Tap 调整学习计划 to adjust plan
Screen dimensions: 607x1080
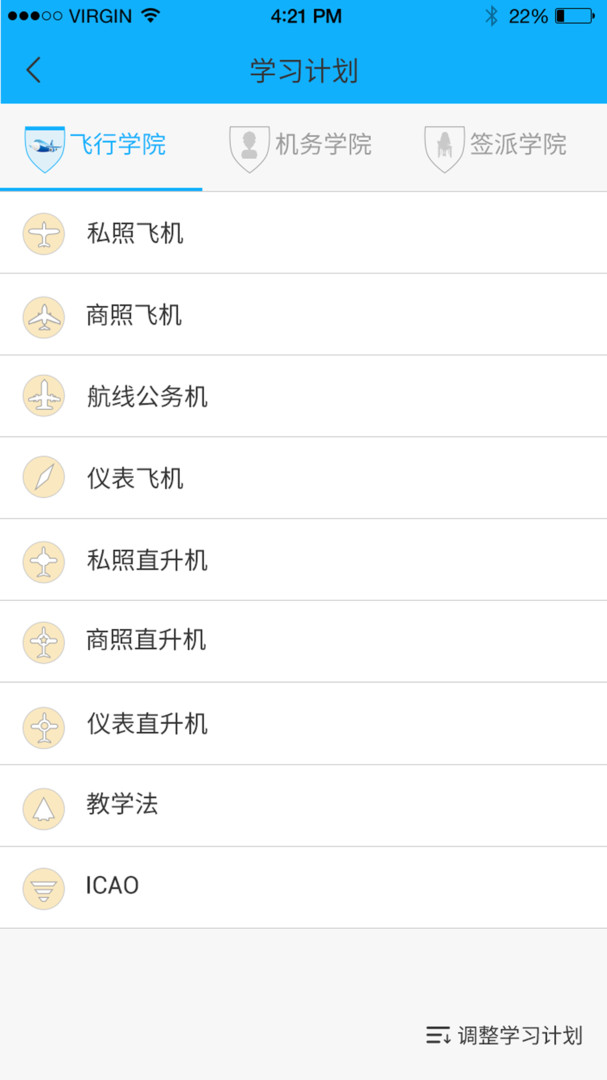click(504, 1036)
